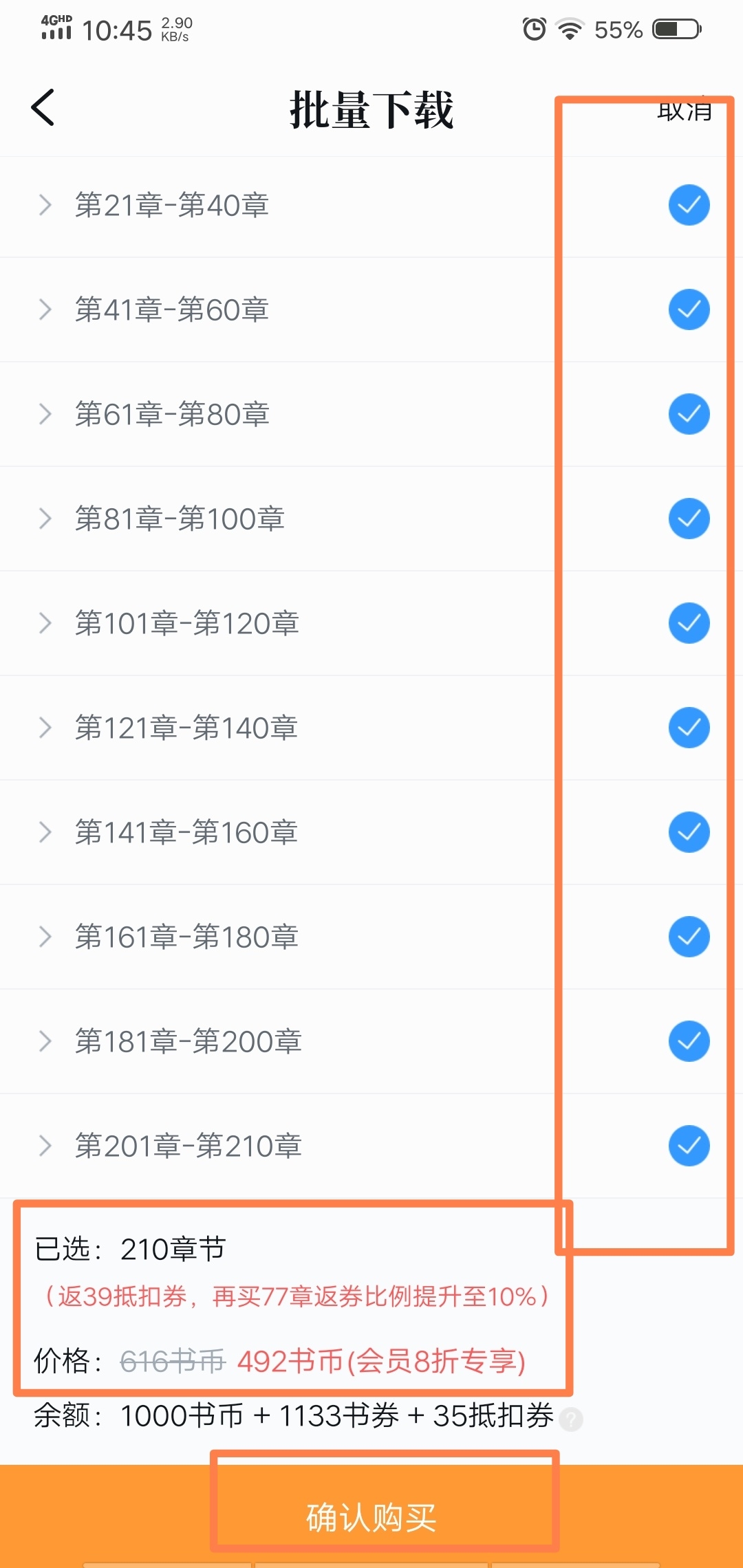
Task: Toggle the checkbox for 第81章-第100章
Action: pyautogui.click(x=689, y=519)
